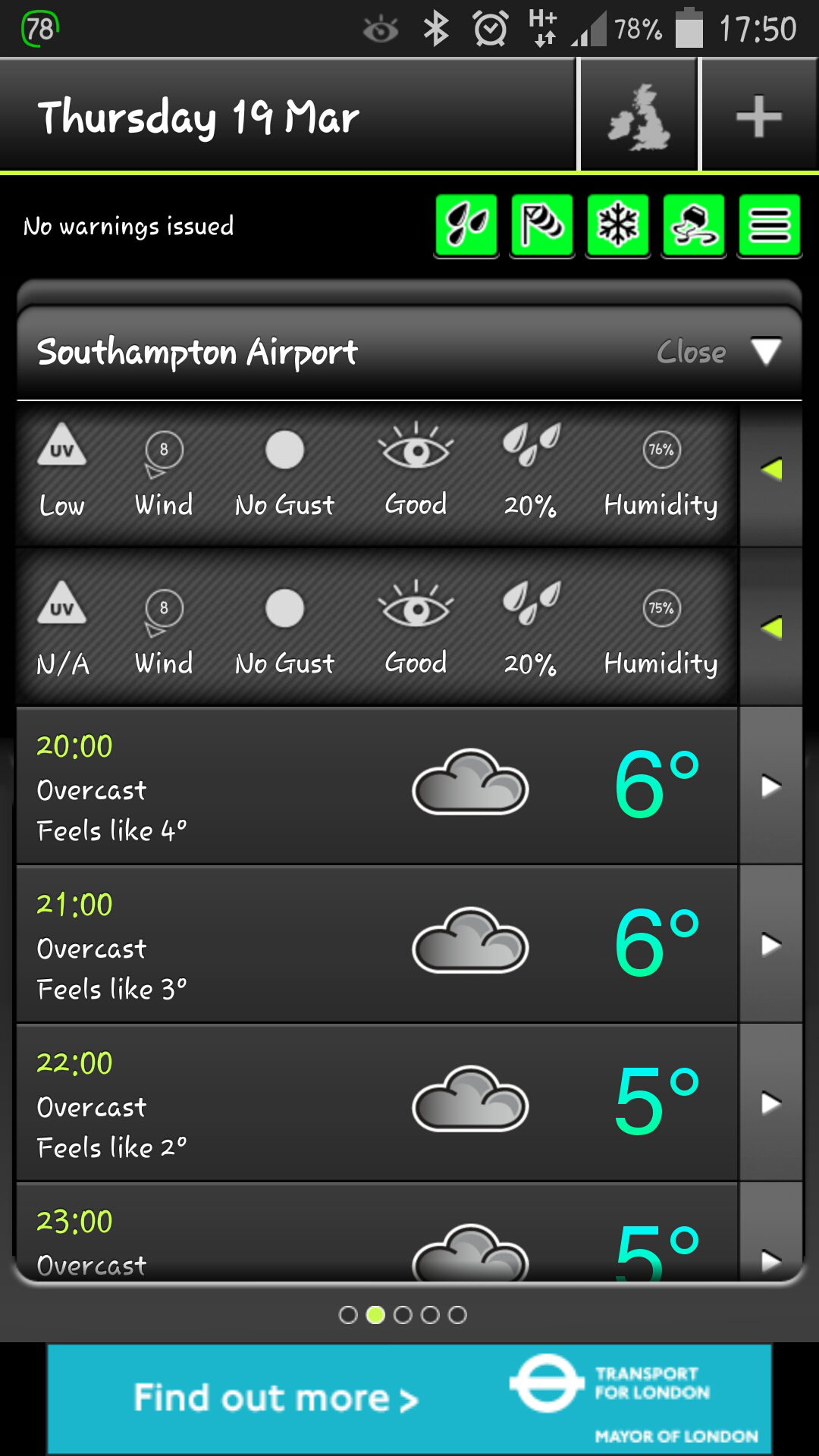This screenshot has width=819, height=1456.
Task: Open the wind warning icon
Action: pos(542,226)
